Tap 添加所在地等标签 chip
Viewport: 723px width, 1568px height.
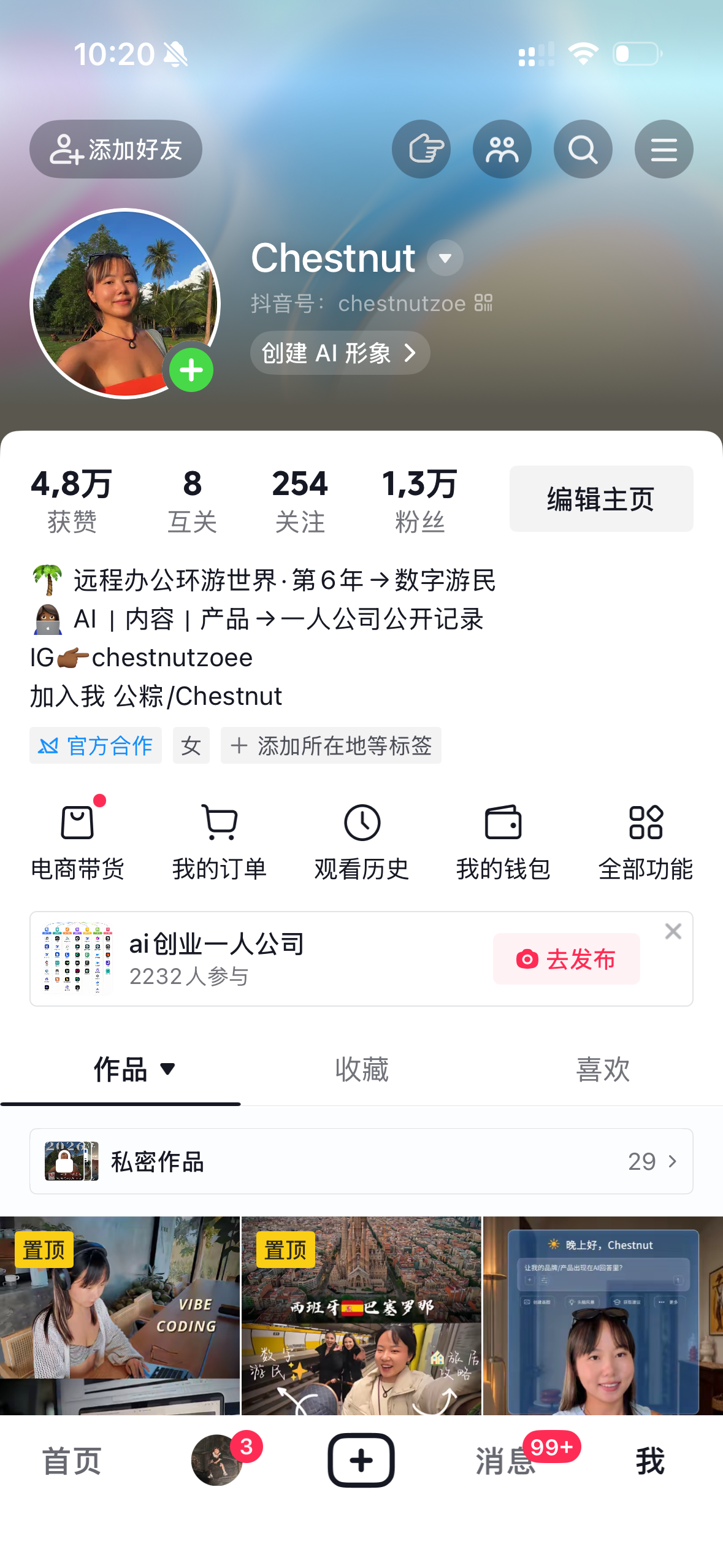pyautogui.click(x=331, y=745)
